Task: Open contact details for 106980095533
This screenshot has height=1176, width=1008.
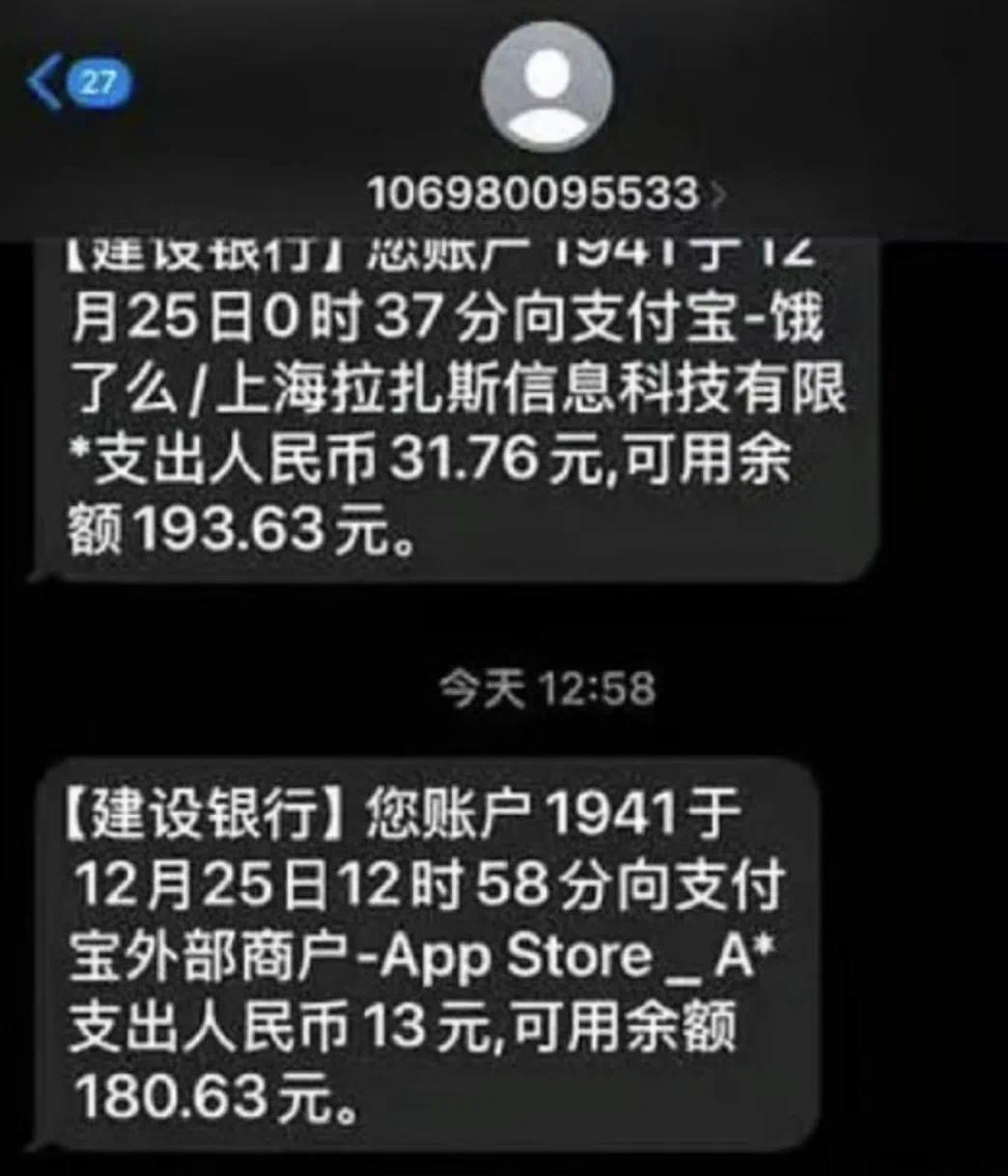Action: [546, 192]
